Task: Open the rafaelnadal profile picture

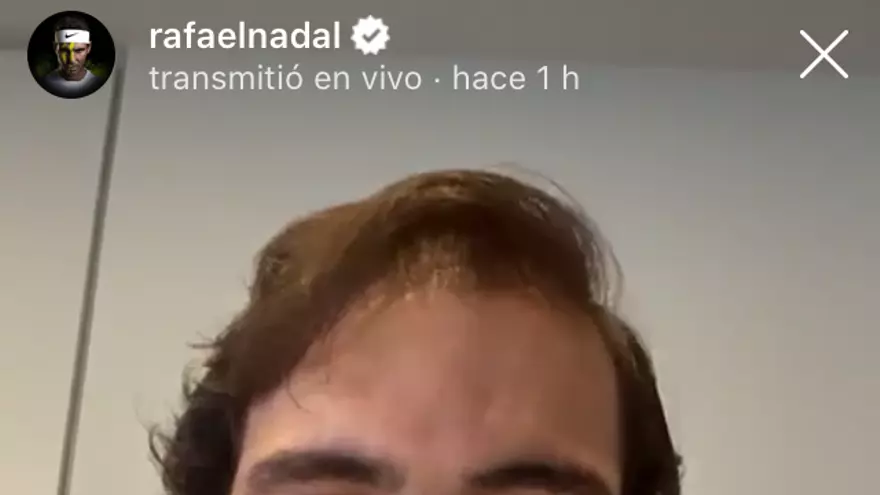Action: click(x=71, y=54)
